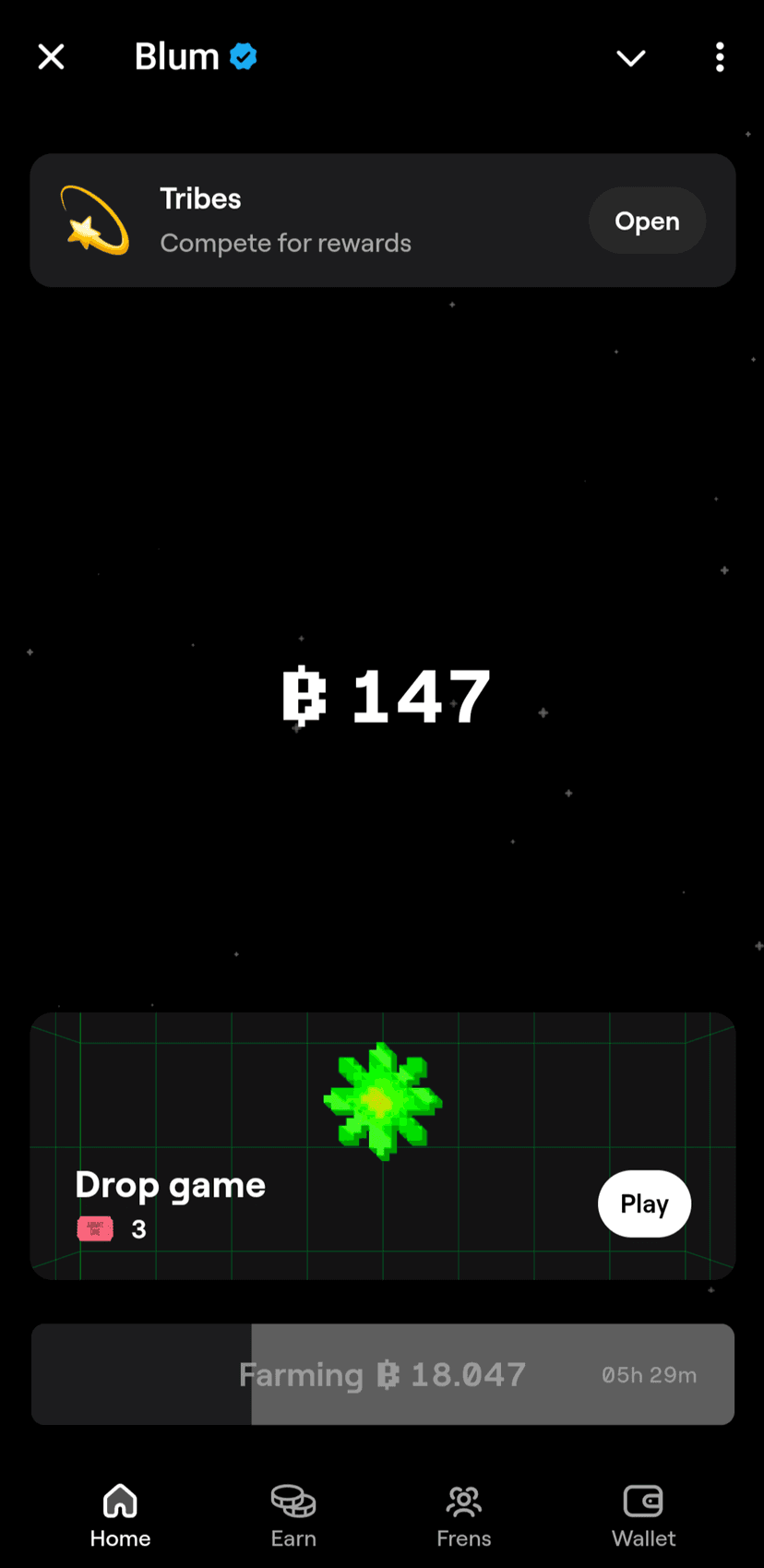Open the three-dot overflow menu
Viewport: 764px width, 1568px height.
pyautogui.click(x=720, y=57)
